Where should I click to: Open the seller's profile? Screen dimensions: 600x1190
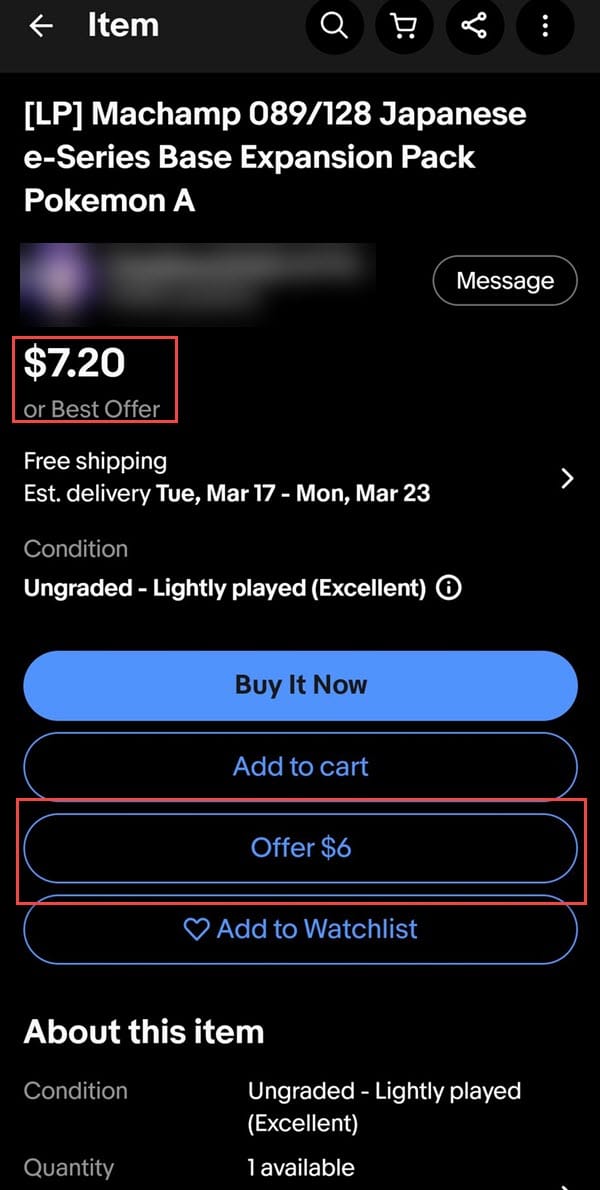coord(200,283)
